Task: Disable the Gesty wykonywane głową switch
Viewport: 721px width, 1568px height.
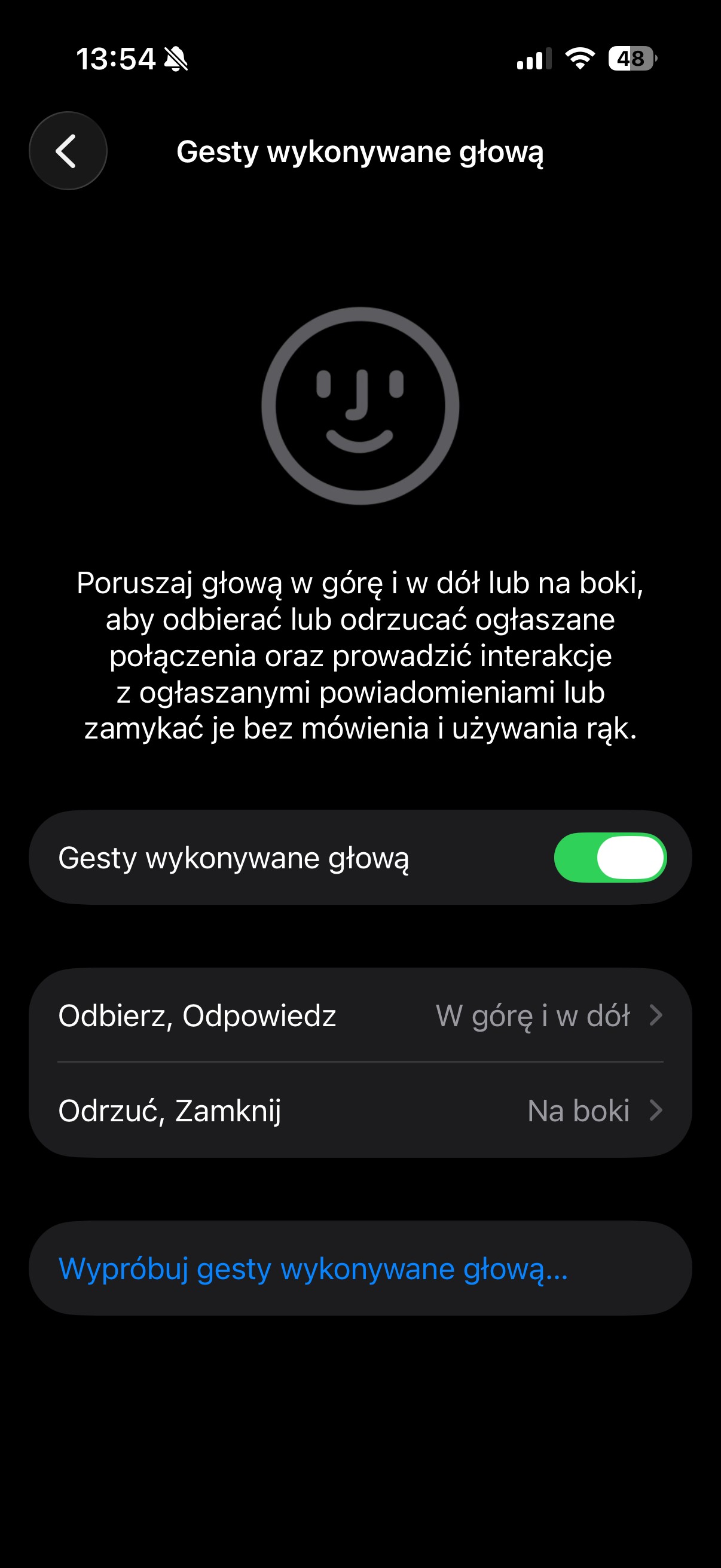Action: click(610, 857)
